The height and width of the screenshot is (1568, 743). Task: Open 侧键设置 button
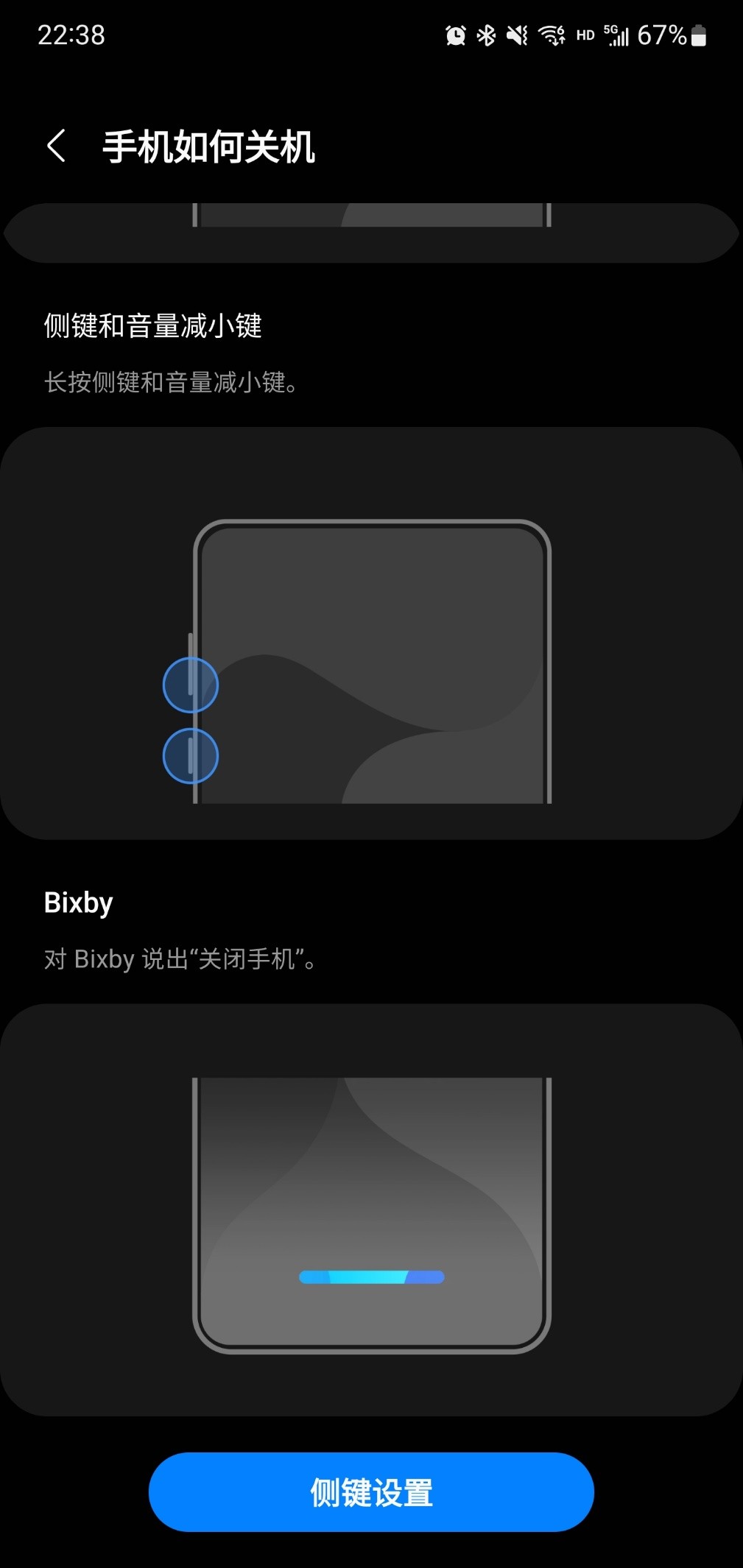(x=371, y=1492)
